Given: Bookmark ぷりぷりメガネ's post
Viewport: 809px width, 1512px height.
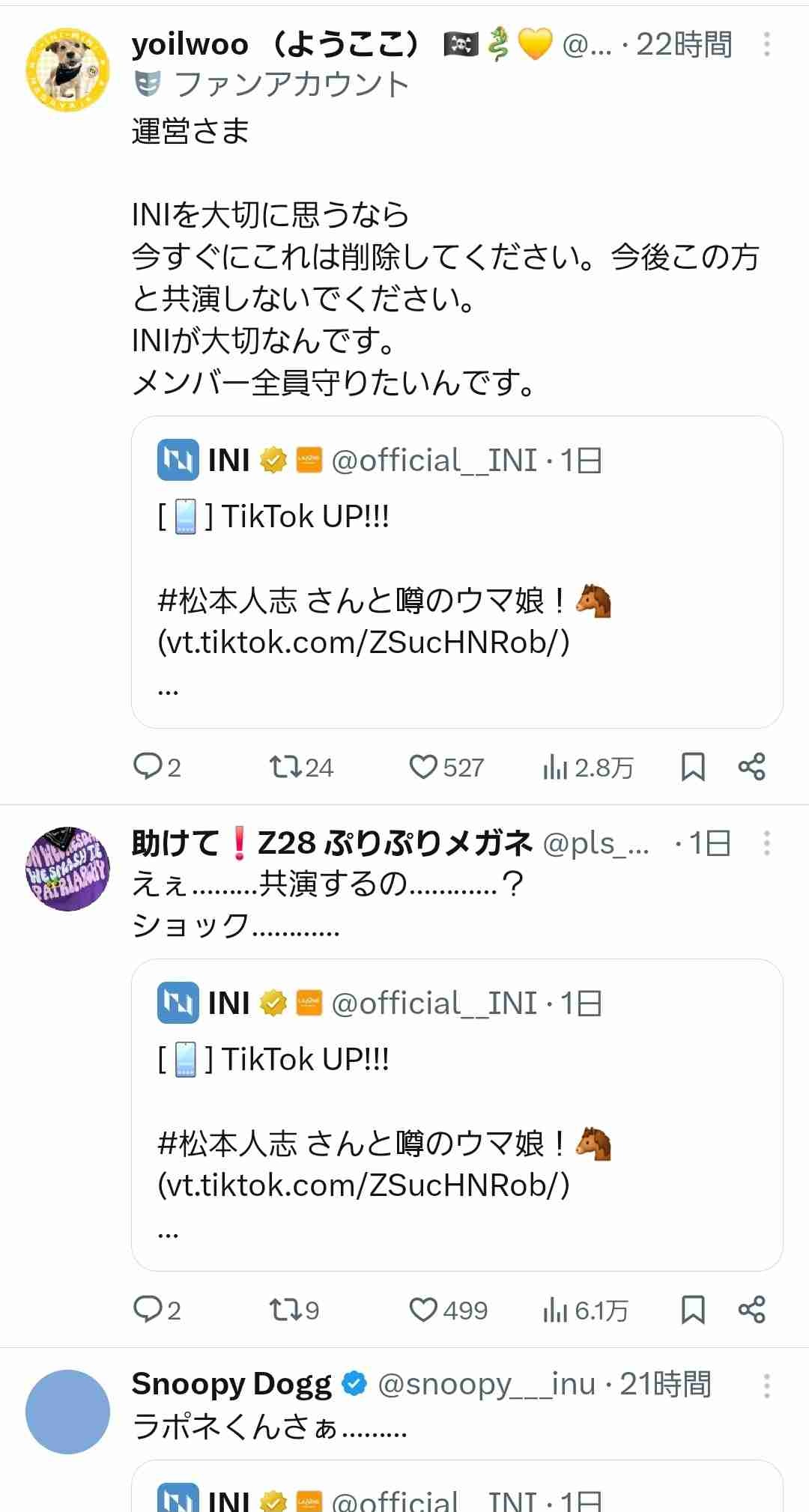Looking at the screenshot, I should tap(693, 1310).
